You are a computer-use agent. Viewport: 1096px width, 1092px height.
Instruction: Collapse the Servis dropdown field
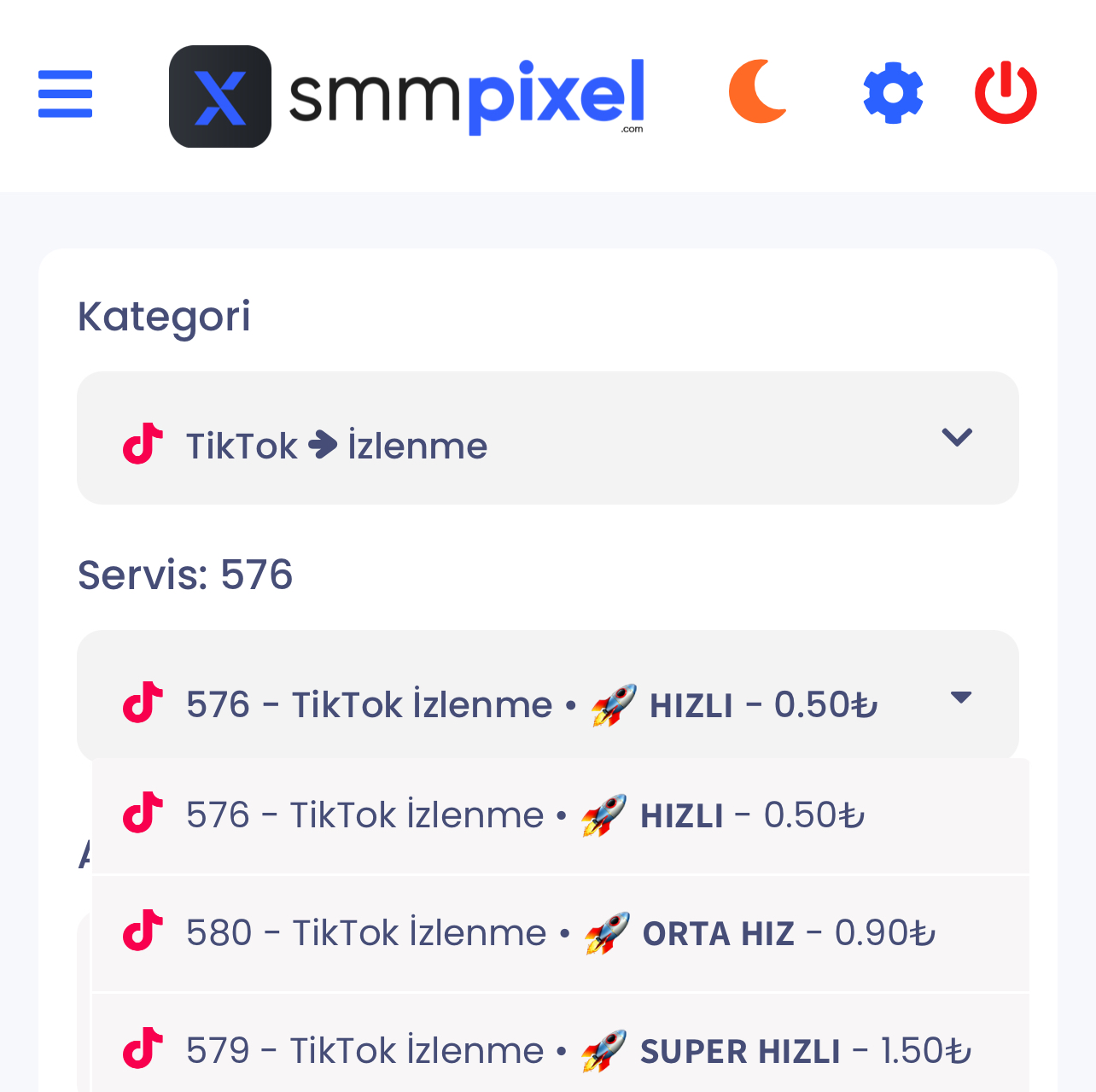tap(548, 695)
